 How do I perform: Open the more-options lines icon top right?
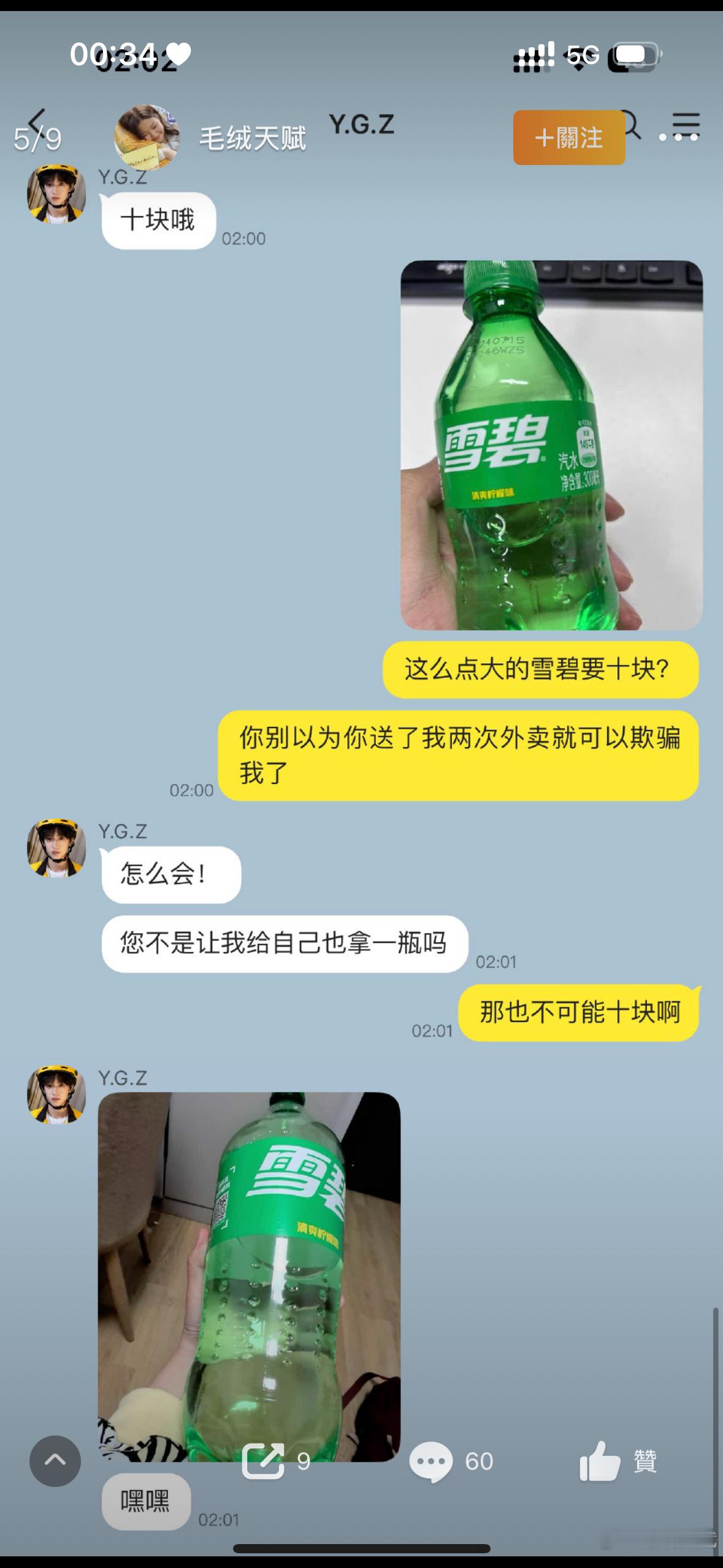[x=684, y=125]
